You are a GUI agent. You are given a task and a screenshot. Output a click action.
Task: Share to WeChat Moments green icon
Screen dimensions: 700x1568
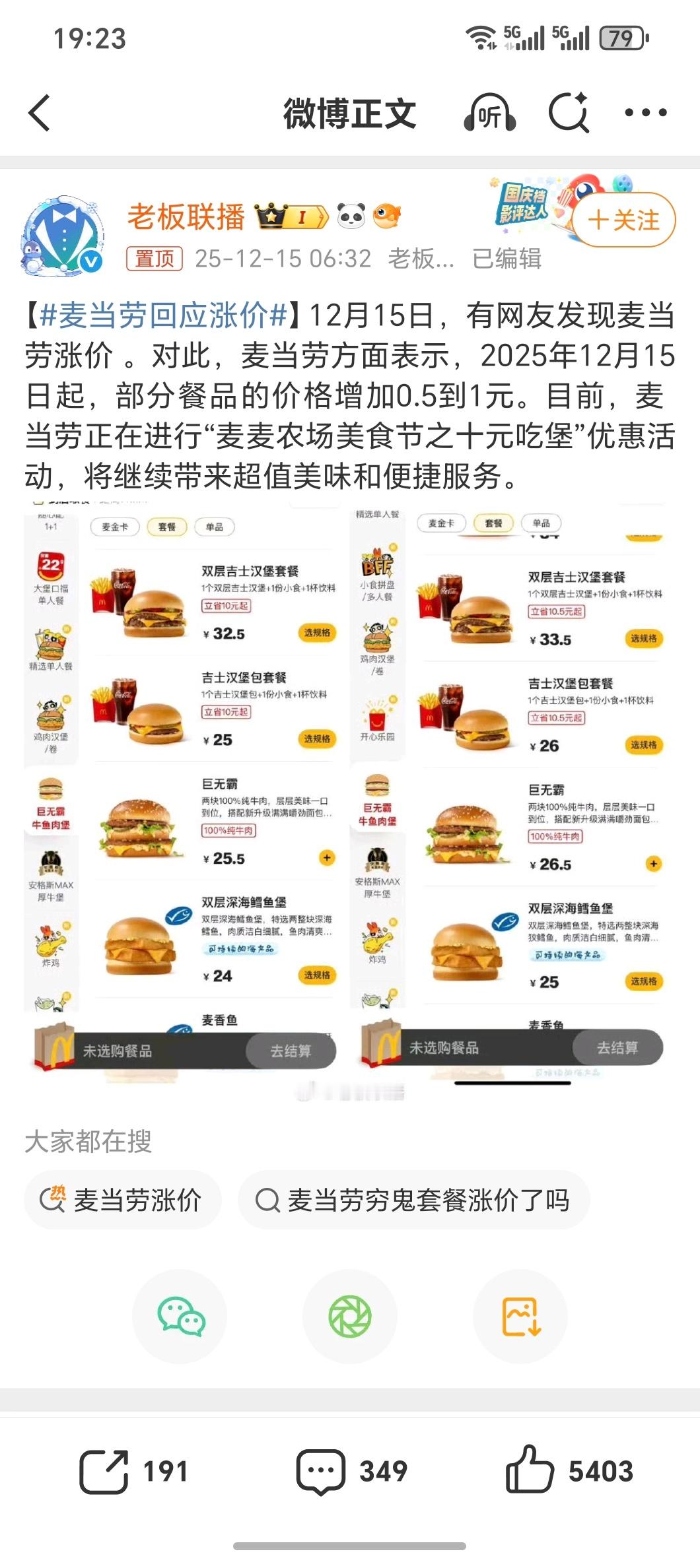(350, 1317)
